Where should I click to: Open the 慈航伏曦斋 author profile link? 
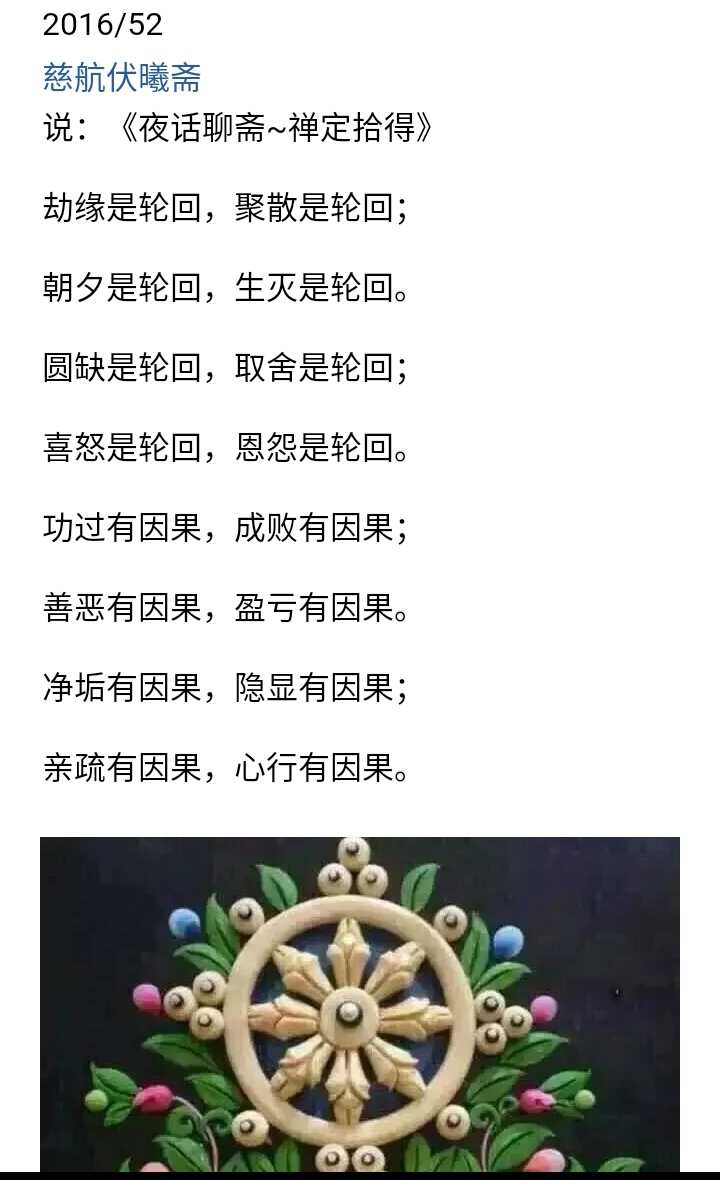[122, 77]
